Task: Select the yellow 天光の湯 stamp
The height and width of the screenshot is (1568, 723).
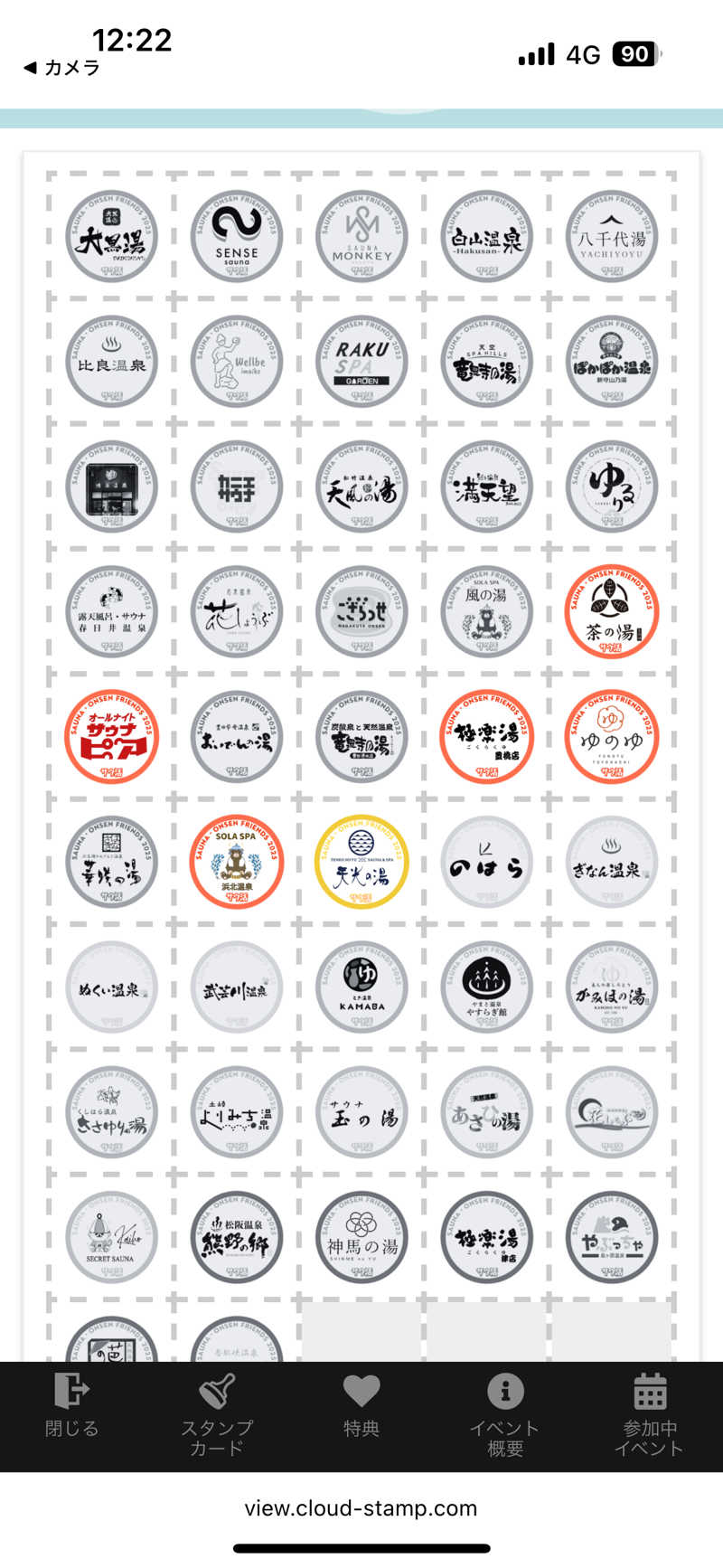Action: click(x=361, y=862)
